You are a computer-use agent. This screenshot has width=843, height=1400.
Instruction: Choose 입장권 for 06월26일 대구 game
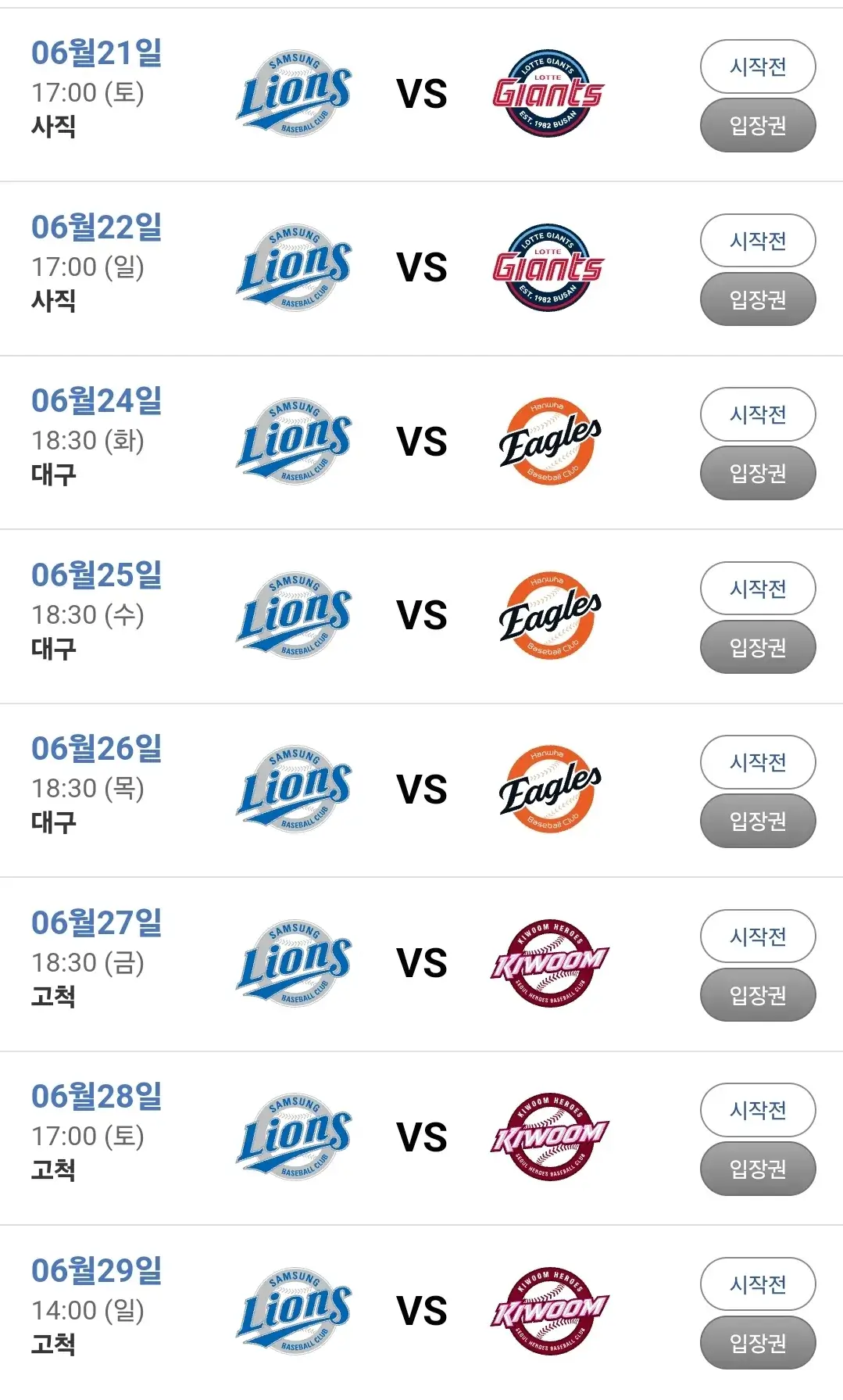click(x=758, y=821)
